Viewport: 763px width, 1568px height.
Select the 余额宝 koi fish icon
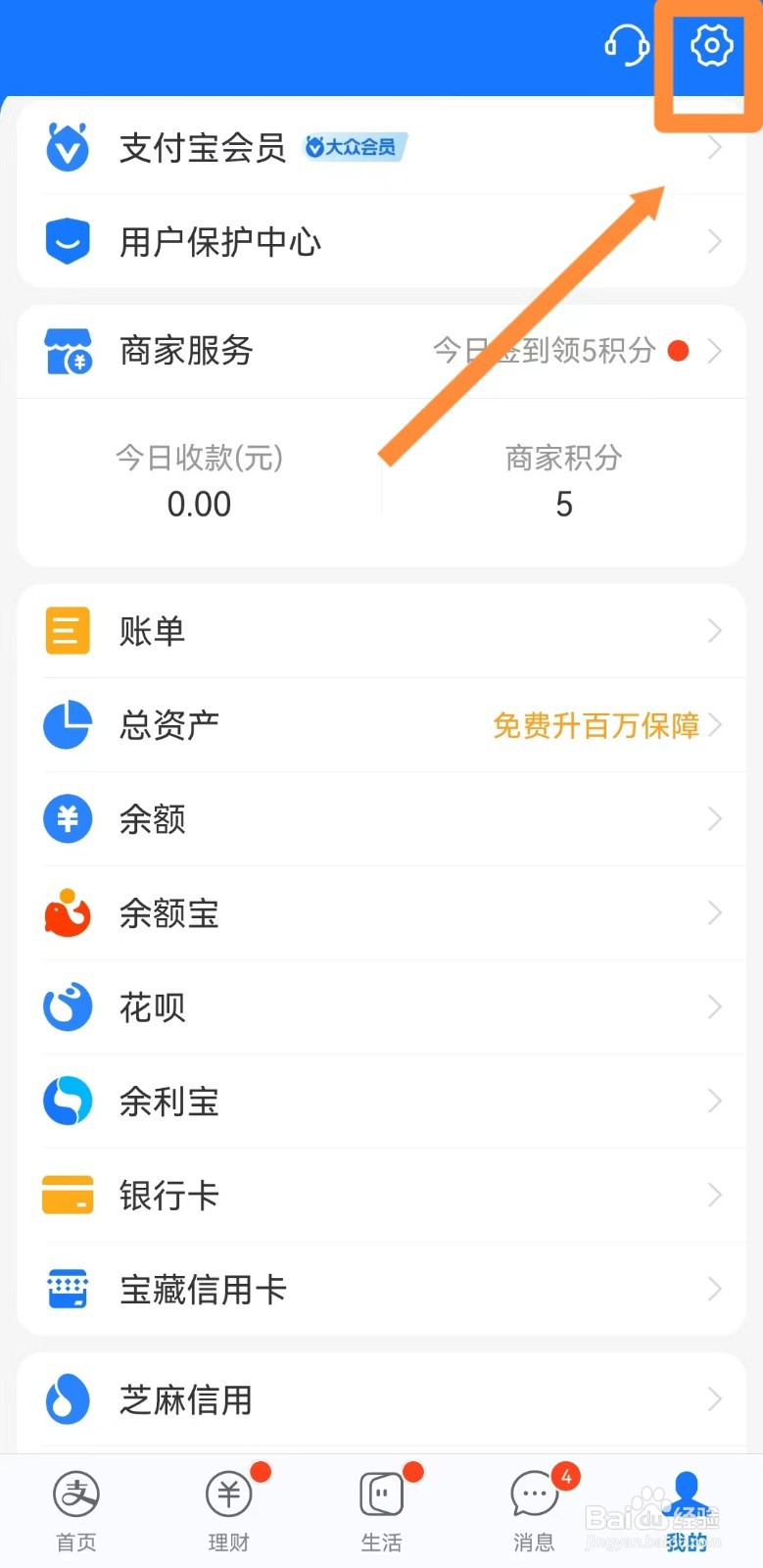click(67, 912)
